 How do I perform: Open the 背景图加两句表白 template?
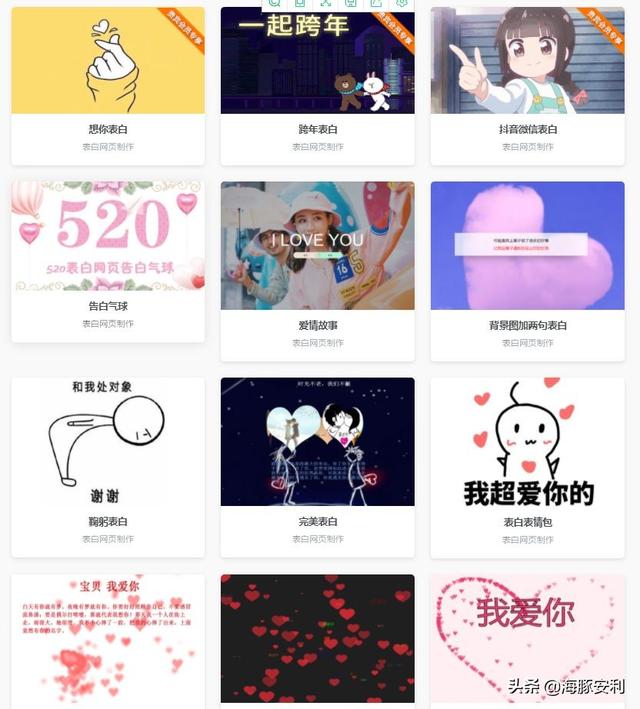[x=527, y=246]
